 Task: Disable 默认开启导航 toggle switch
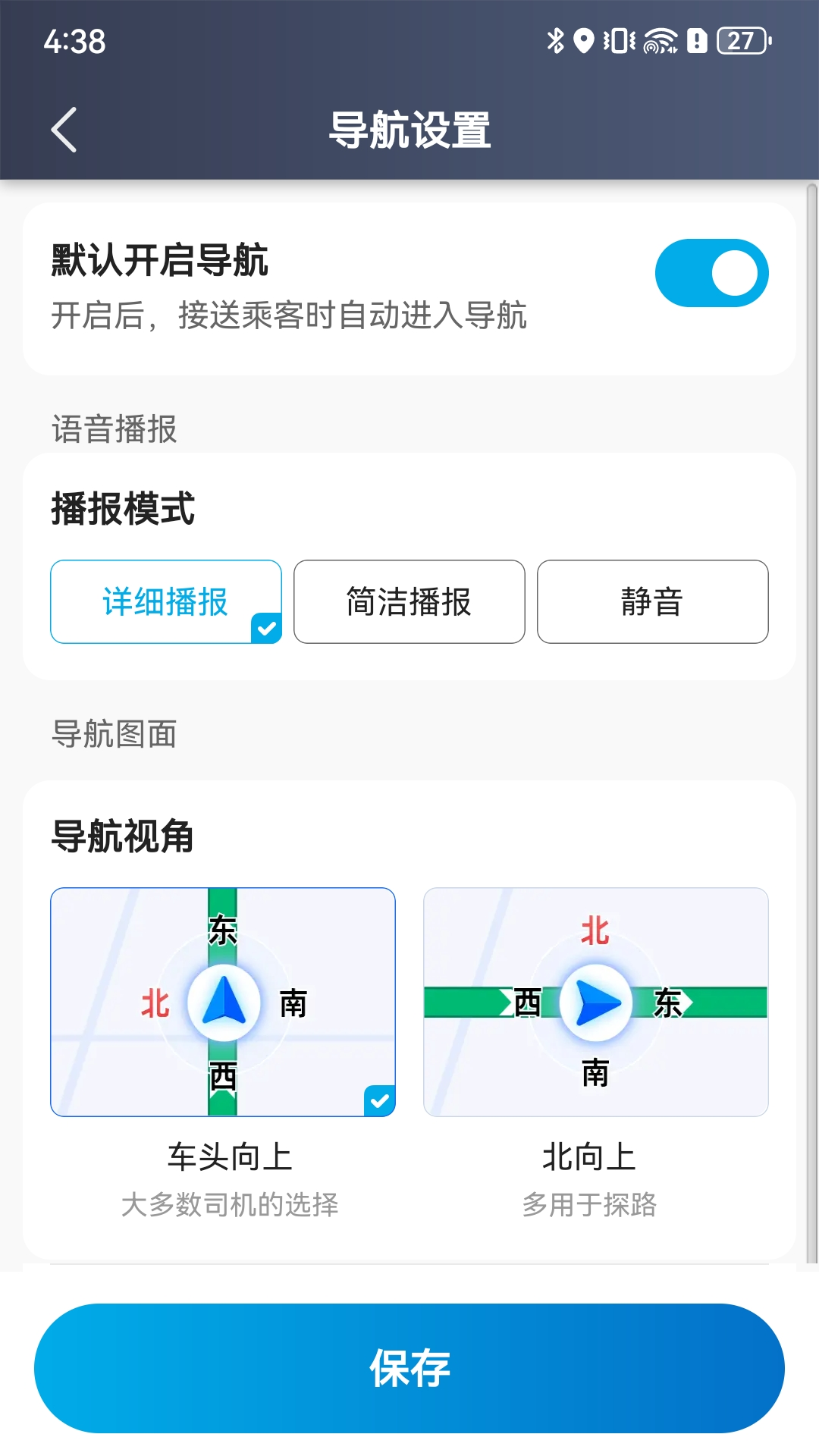[x=710, y=272]
